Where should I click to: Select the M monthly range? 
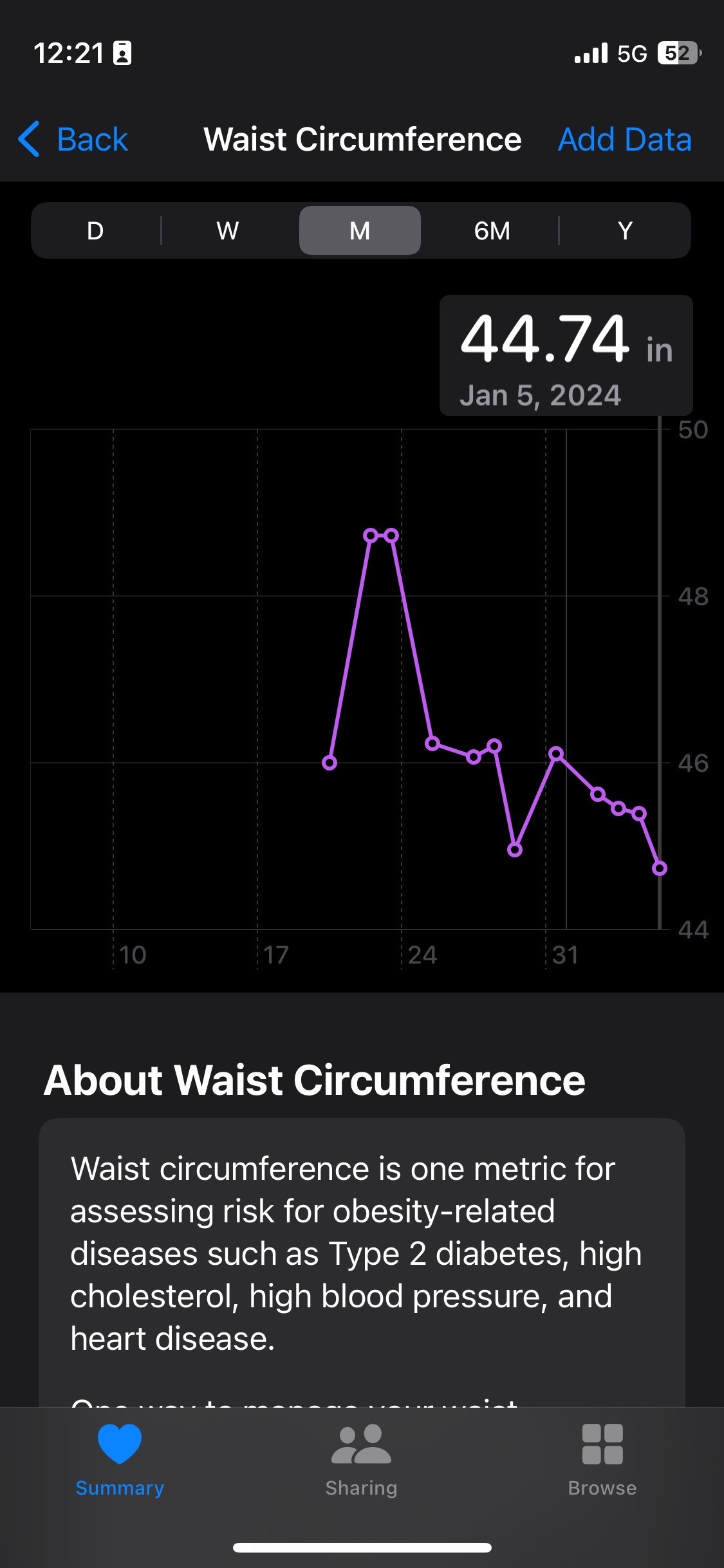click(x=360, y=230)
